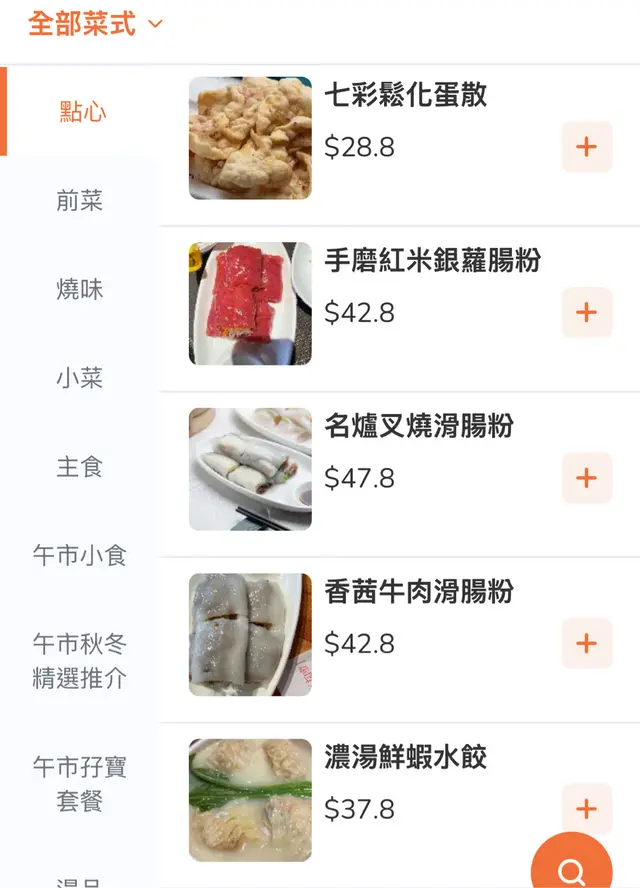Switch to the 前菜 category

tap(80, 201)
